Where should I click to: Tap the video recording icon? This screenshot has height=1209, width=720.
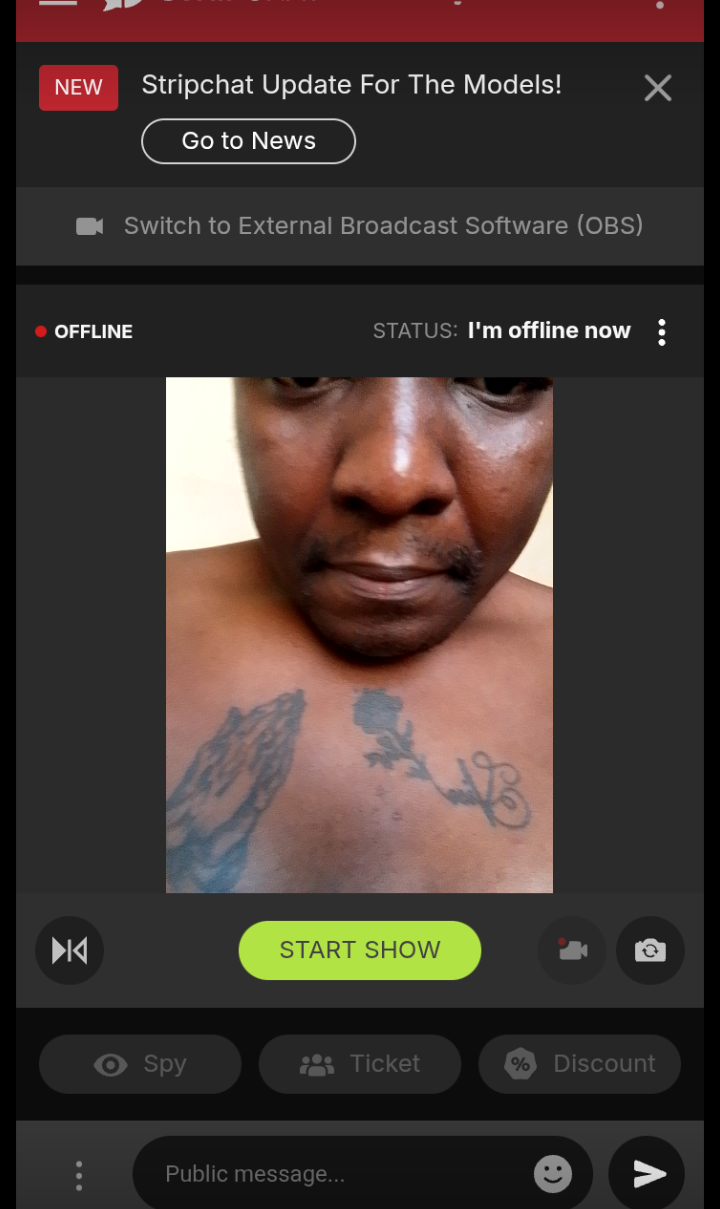(572, 950)
